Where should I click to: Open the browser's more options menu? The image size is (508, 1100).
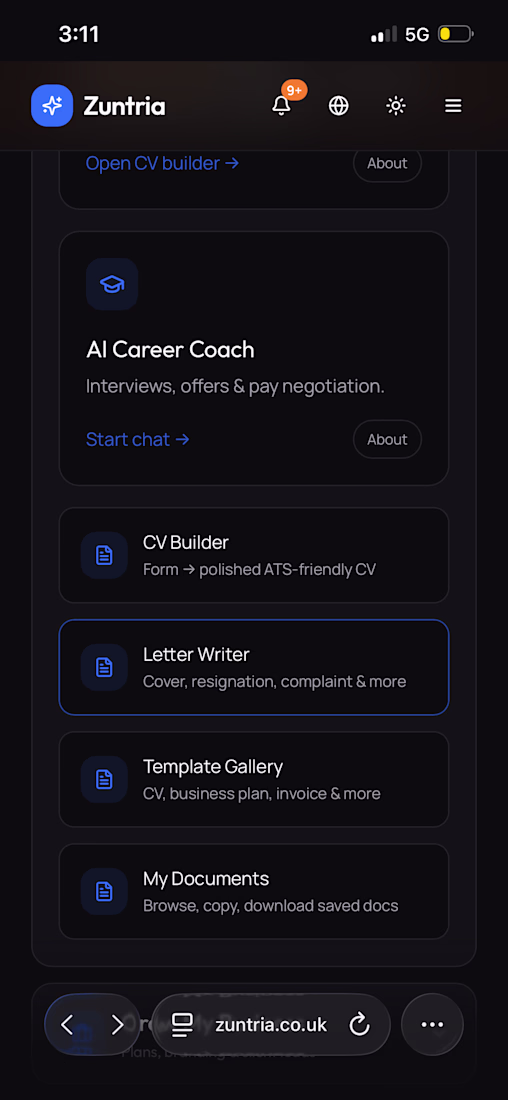tap(432, 1025)
